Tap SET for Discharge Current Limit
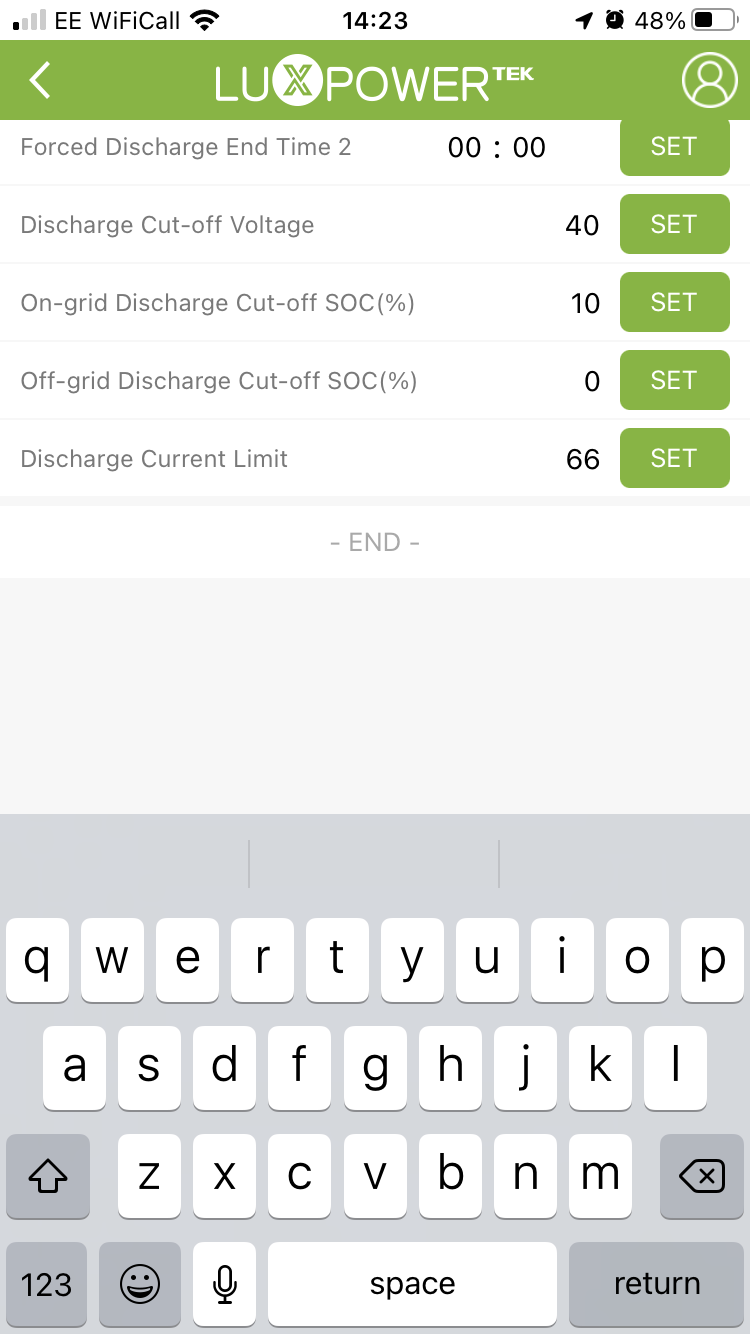 (x=674, y=458)
